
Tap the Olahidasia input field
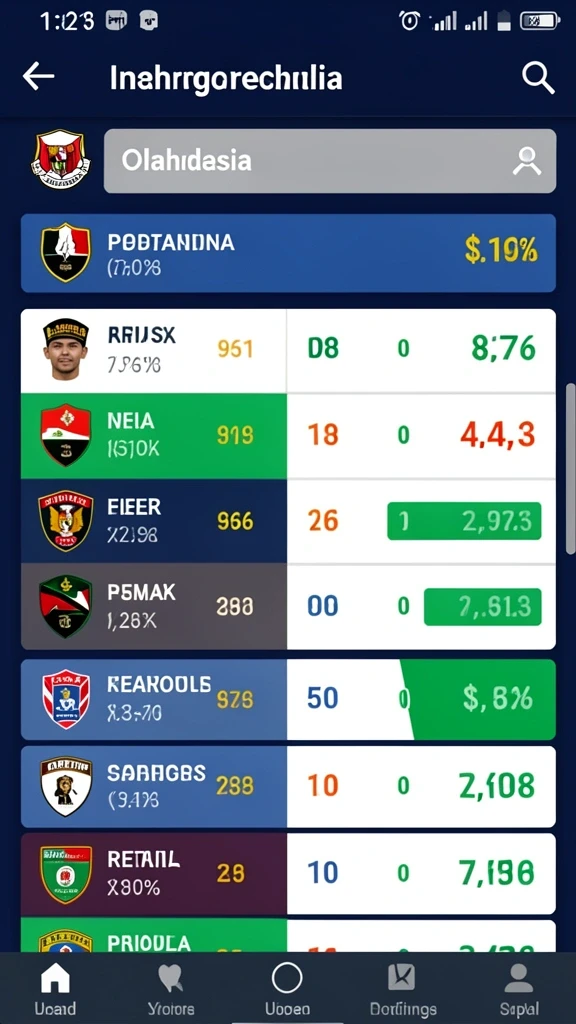point(330,161)
